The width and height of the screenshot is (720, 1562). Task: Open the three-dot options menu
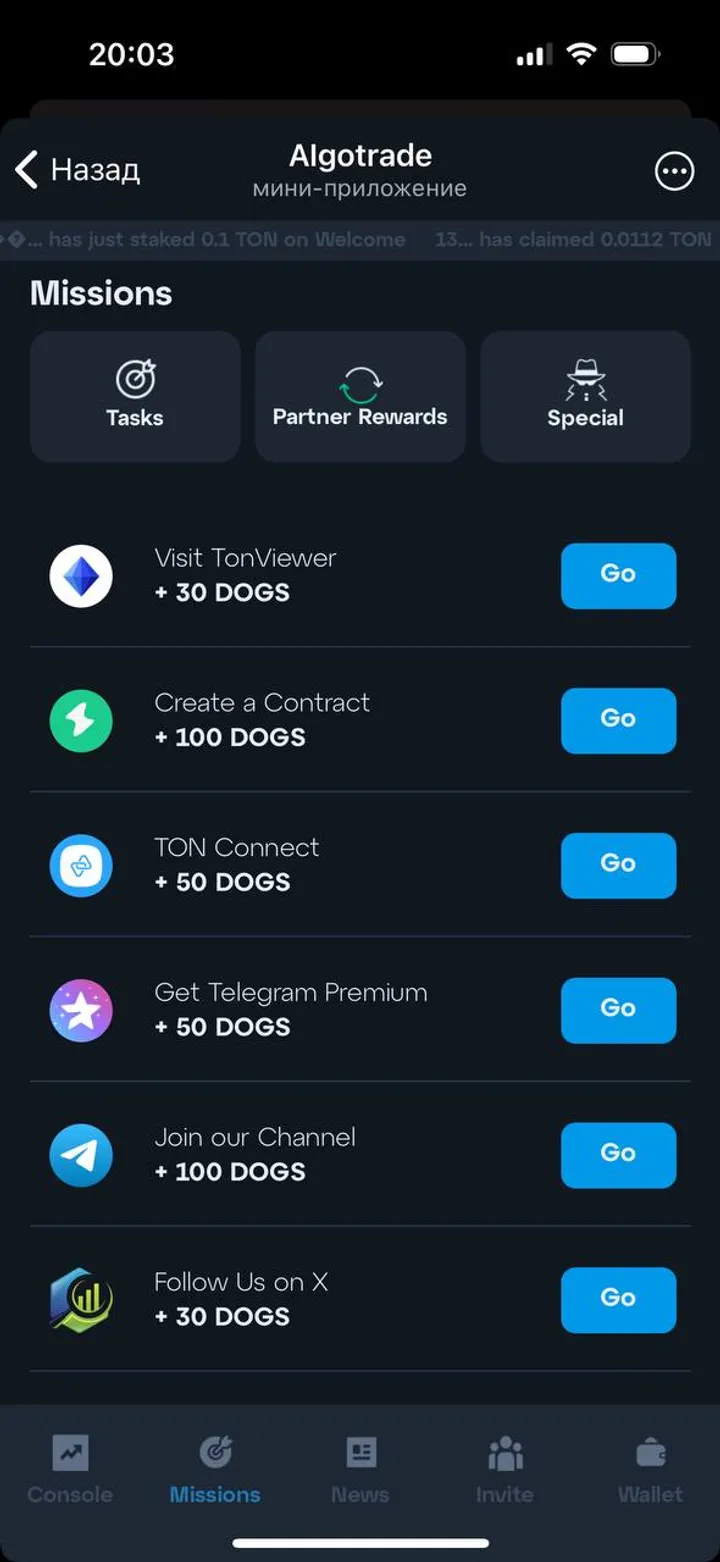(x=674, y=171)
